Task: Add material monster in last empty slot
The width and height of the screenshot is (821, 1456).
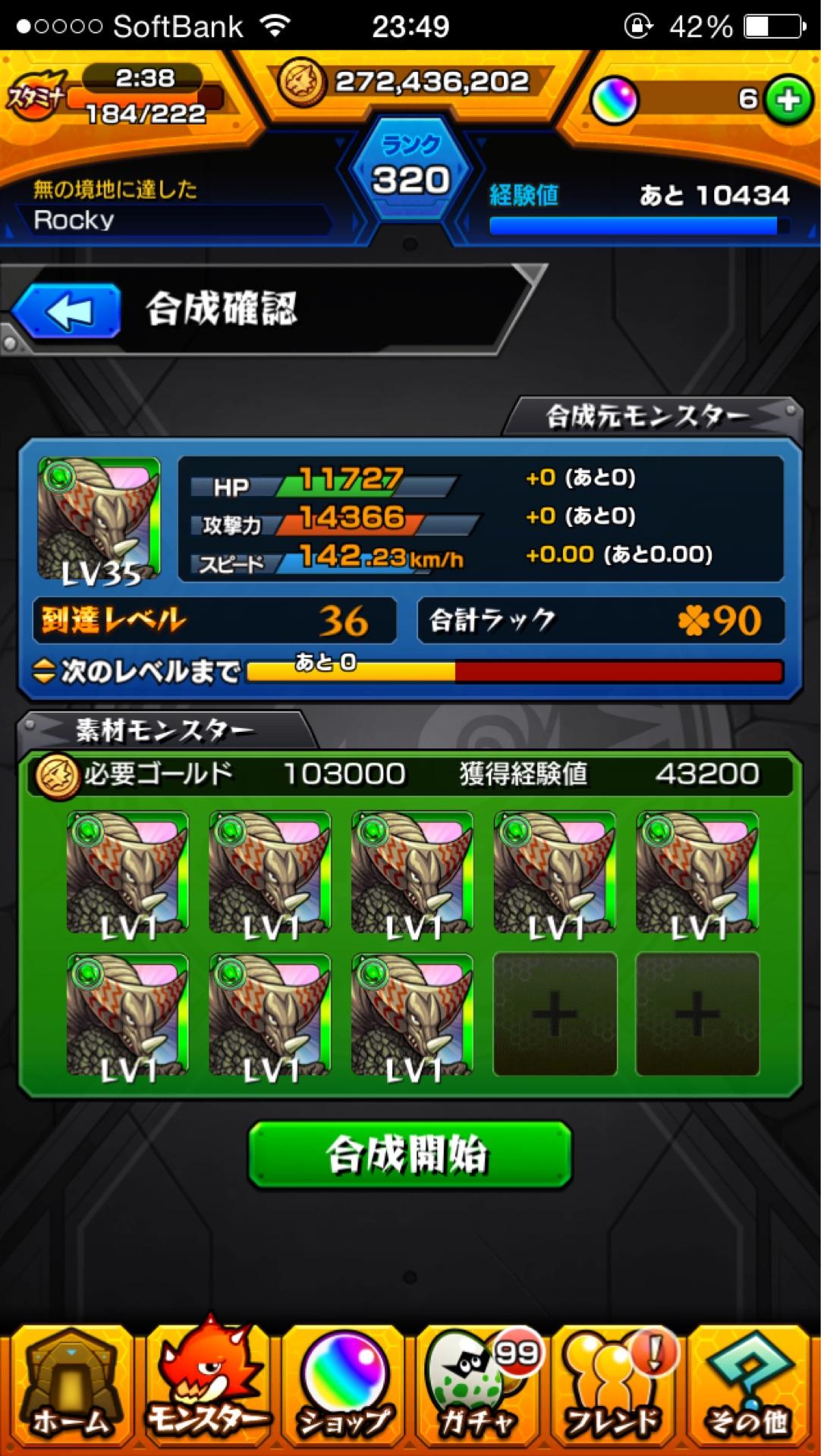Action: click(697, 1014)
